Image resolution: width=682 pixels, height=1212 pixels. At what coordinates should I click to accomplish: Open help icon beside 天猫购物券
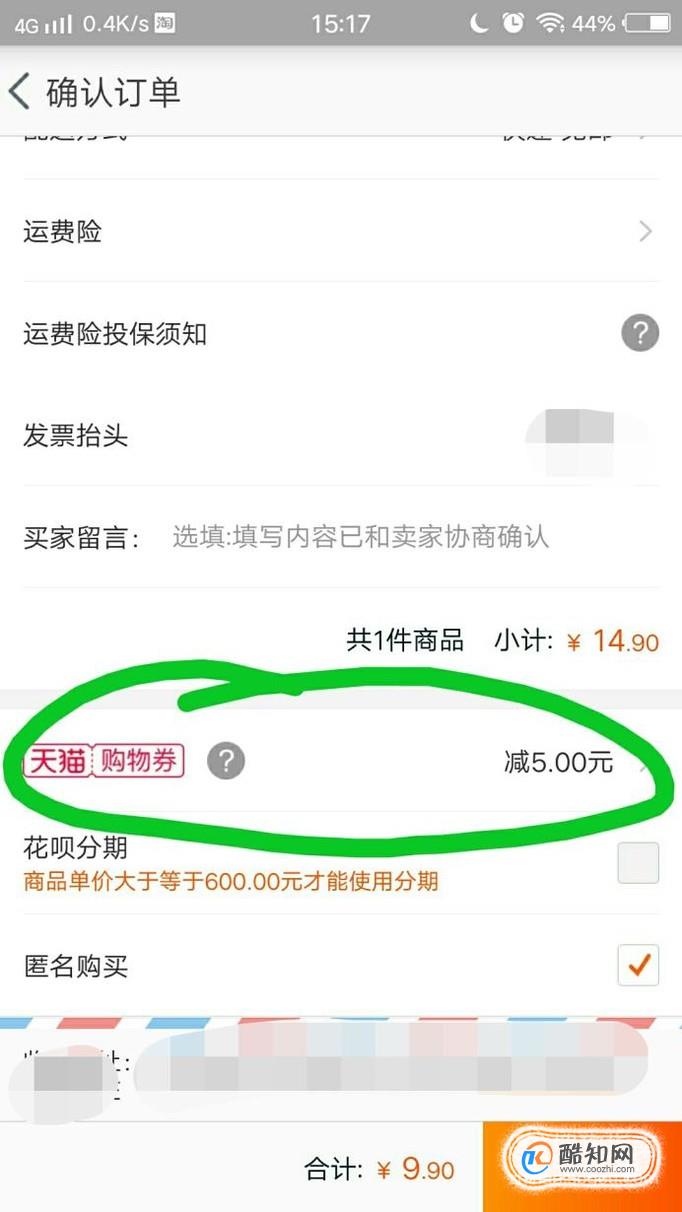226,762
